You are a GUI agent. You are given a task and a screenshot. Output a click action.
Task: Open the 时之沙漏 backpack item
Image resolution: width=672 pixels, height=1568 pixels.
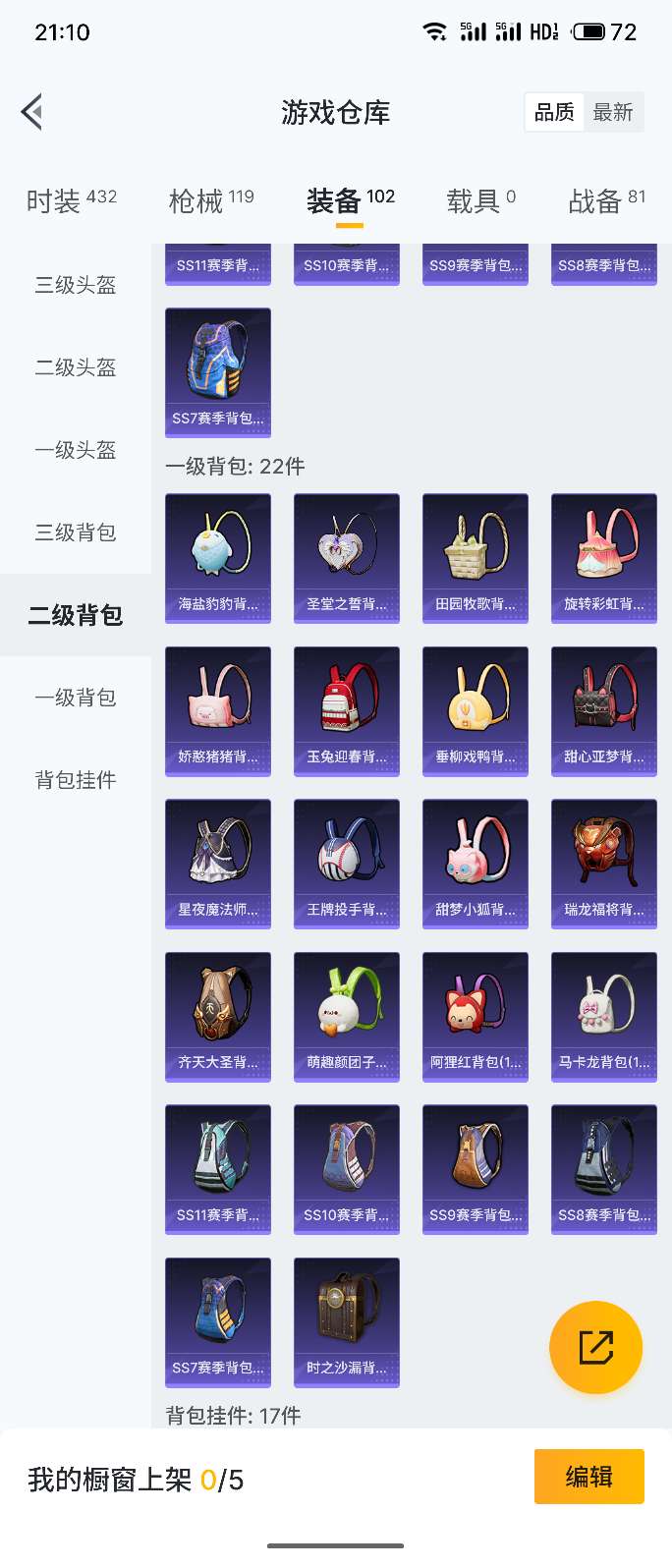[x=347, y=1322]
